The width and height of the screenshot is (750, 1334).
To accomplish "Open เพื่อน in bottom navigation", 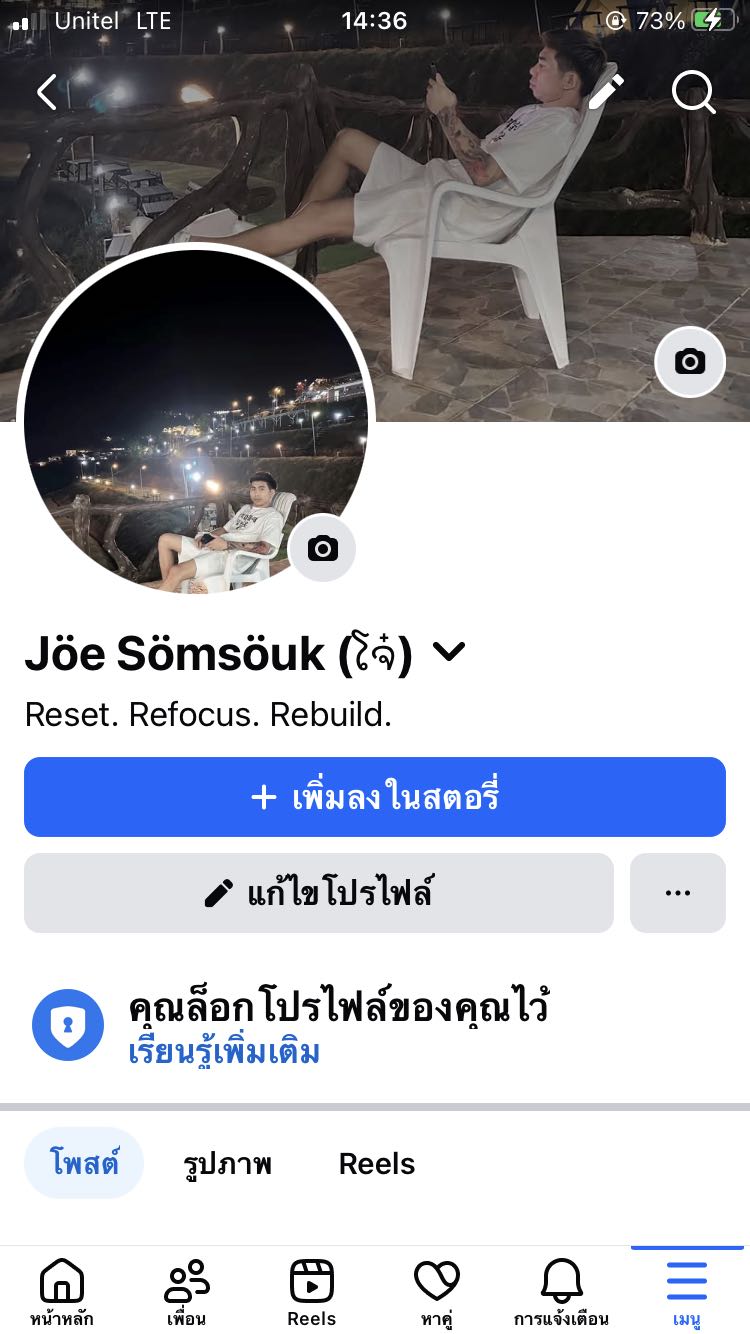I will (x=187, y=1292).
